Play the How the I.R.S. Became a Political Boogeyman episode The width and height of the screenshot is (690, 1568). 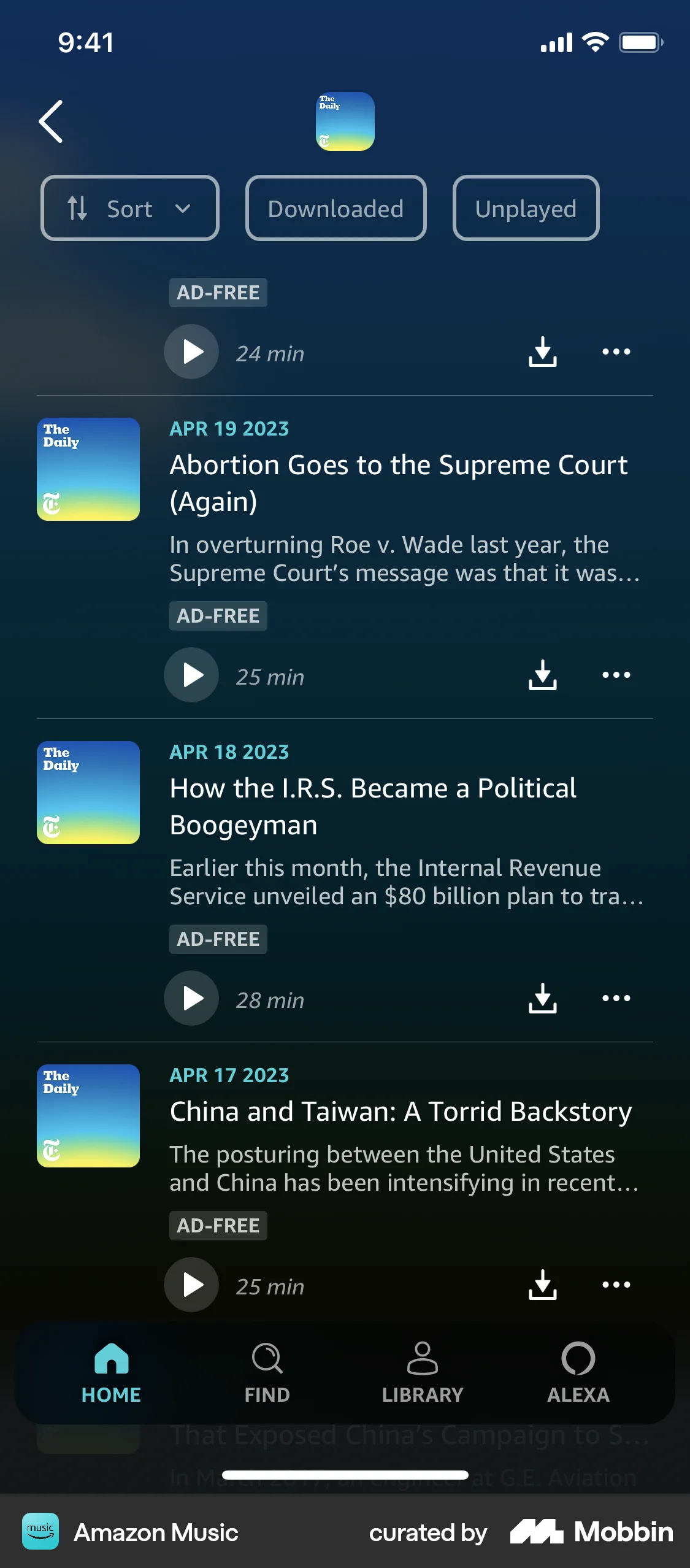191,998
